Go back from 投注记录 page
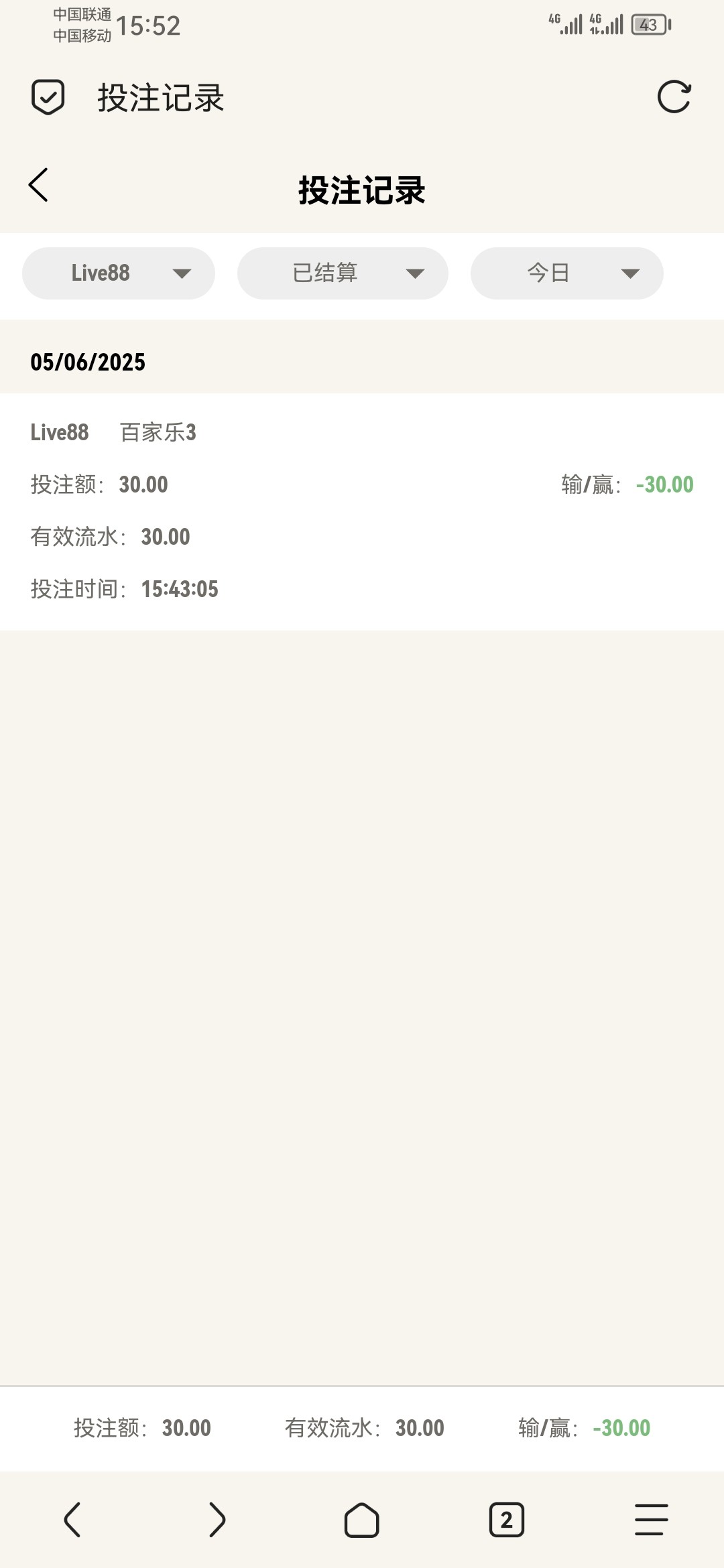 (39, 185)
